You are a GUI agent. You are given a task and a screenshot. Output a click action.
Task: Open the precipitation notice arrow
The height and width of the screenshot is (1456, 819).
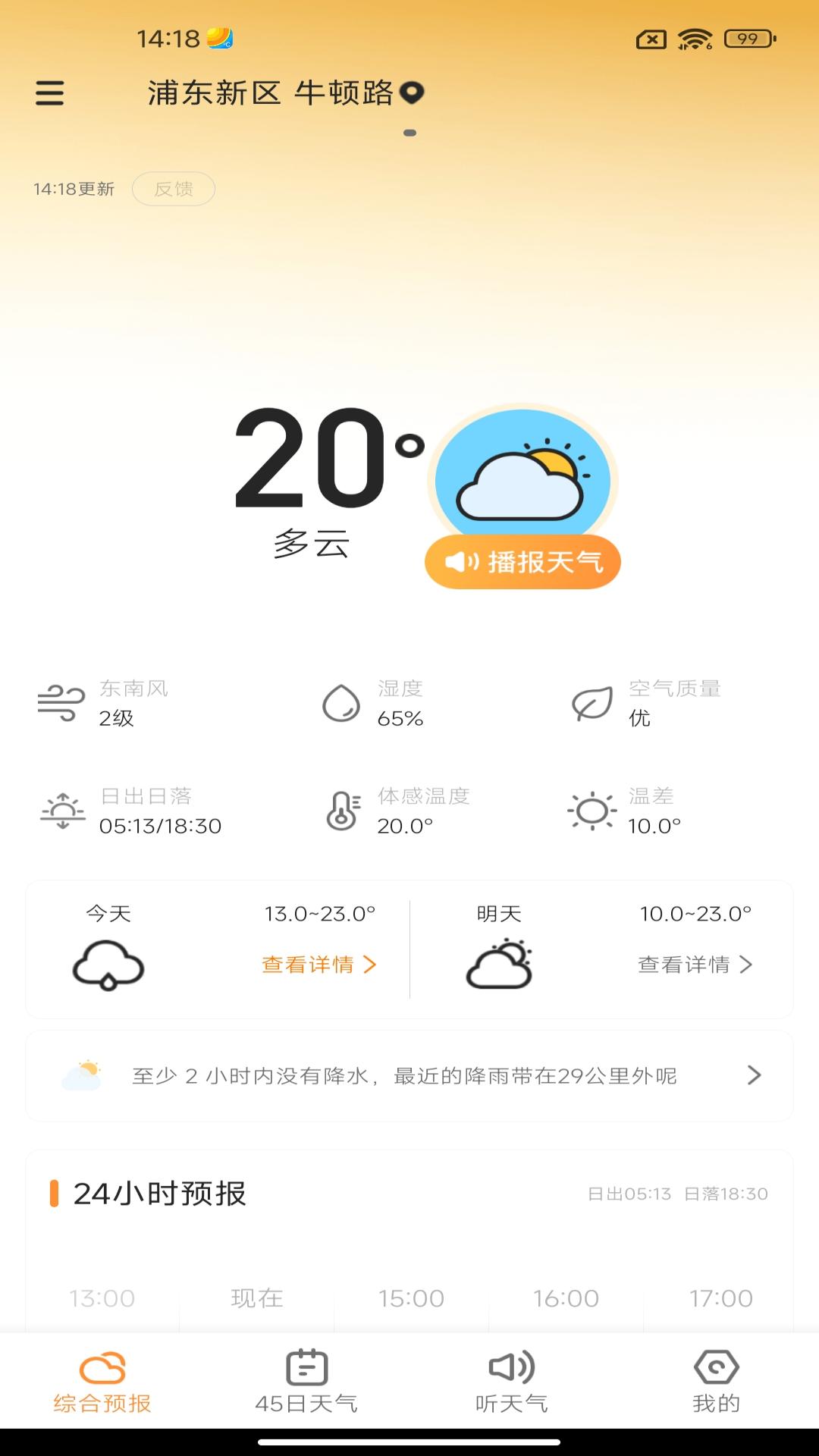coord(753,1075)
